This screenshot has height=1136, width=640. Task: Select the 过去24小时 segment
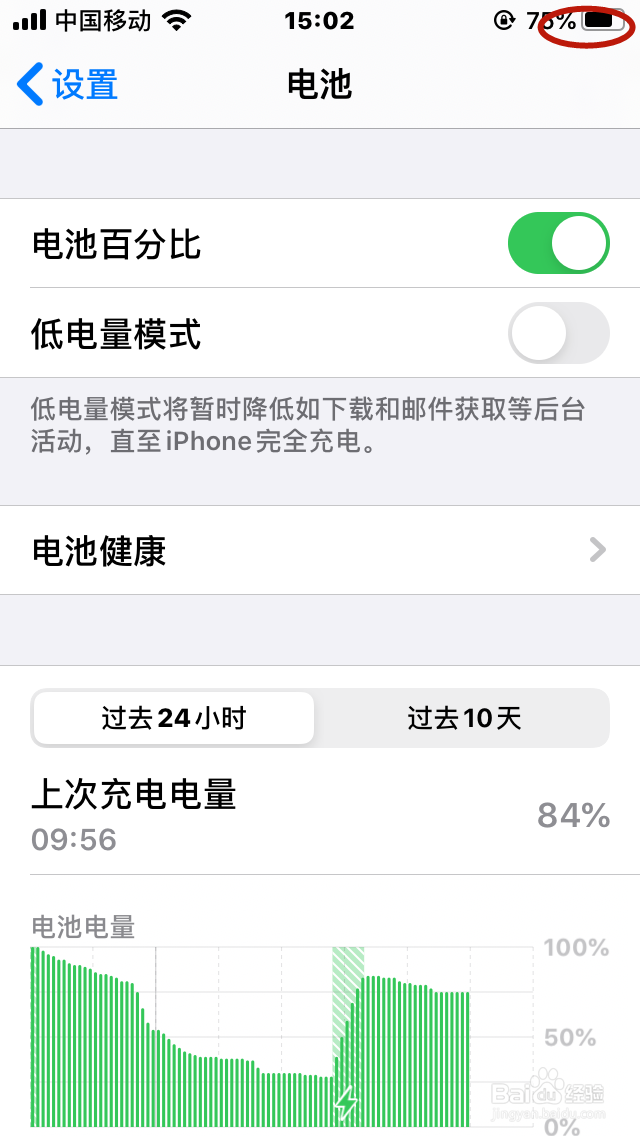point(174,718)
